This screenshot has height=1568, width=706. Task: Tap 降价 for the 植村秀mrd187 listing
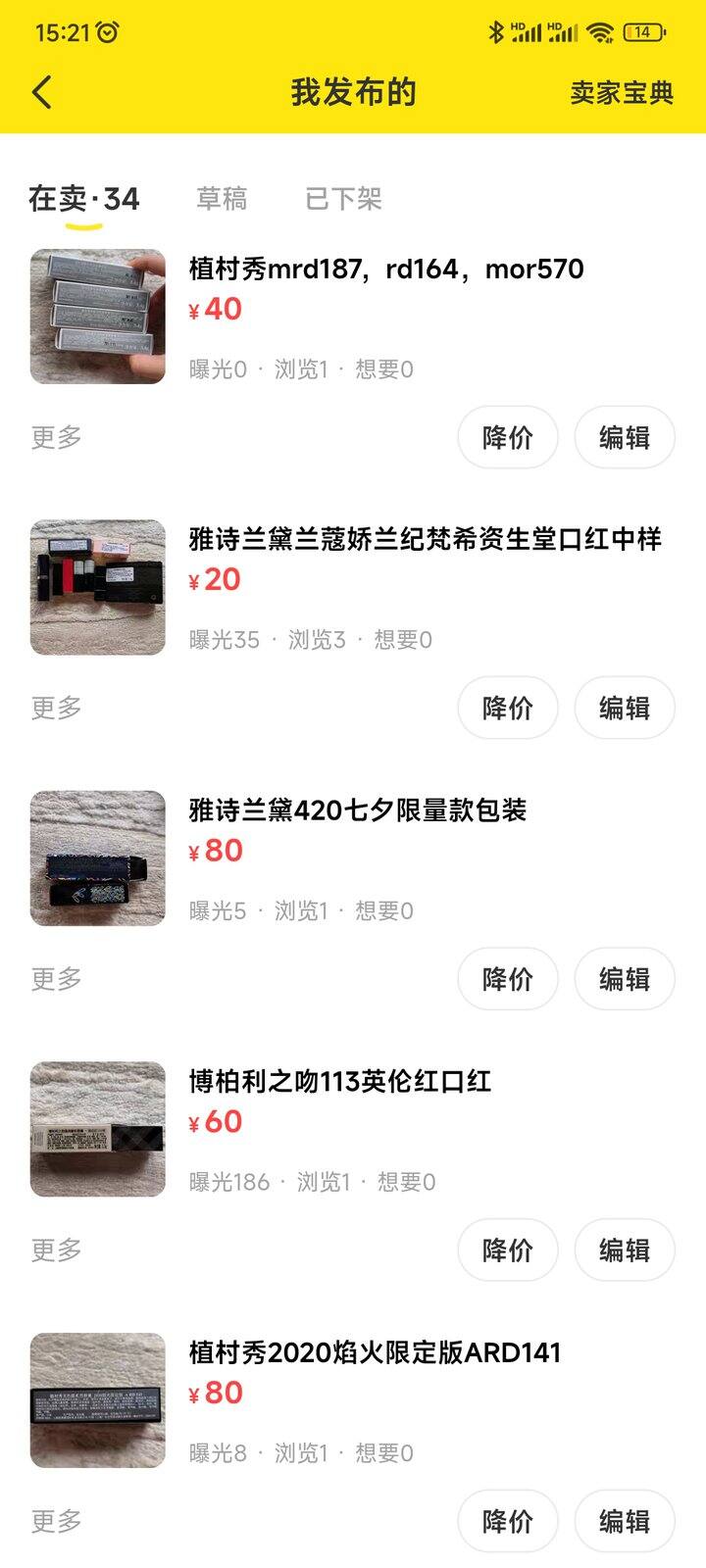pyautogui.click(x=508, y=437)
